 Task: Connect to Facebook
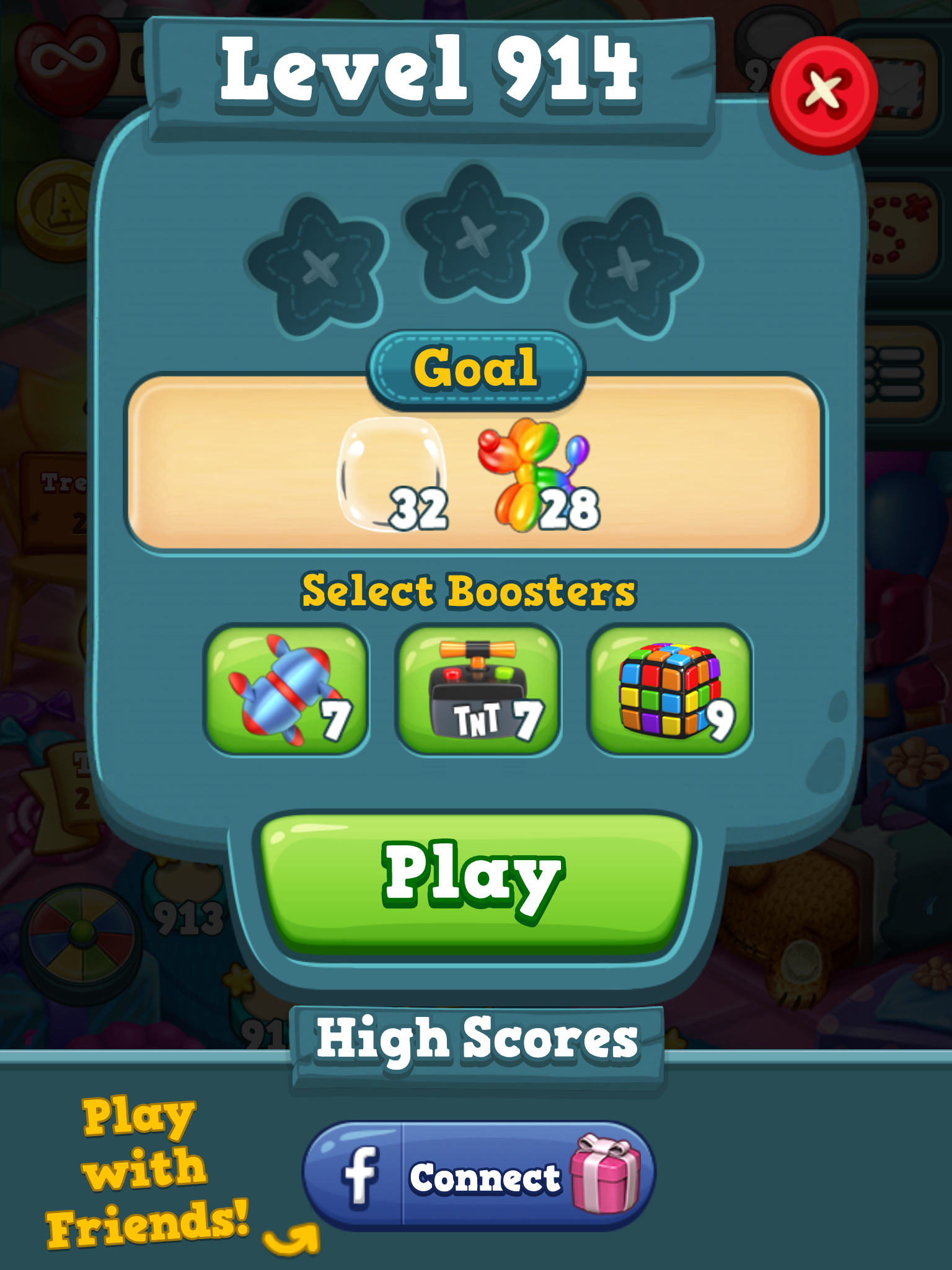click(478, 1176)
